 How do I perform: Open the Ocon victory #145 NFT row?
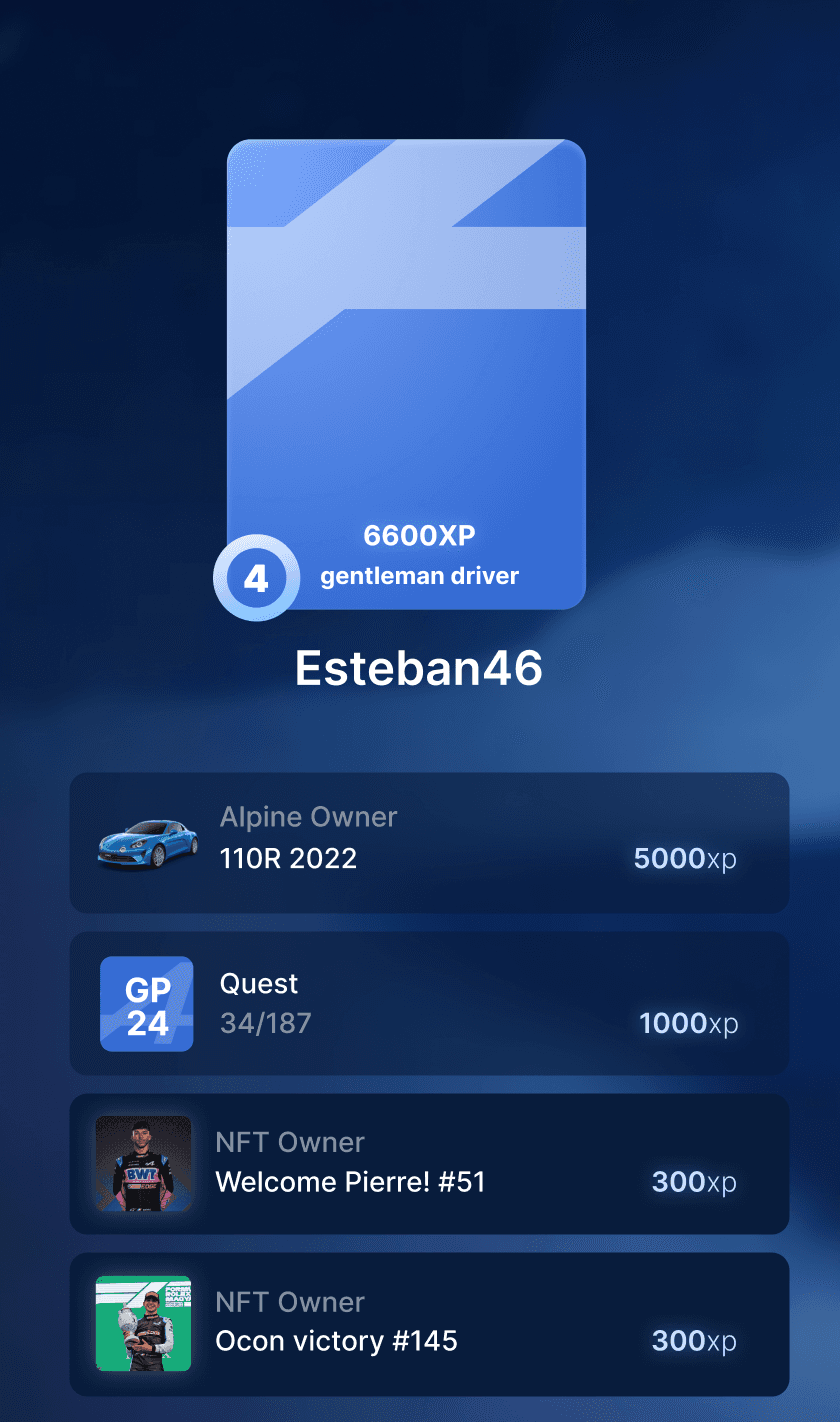[429, 1323]
